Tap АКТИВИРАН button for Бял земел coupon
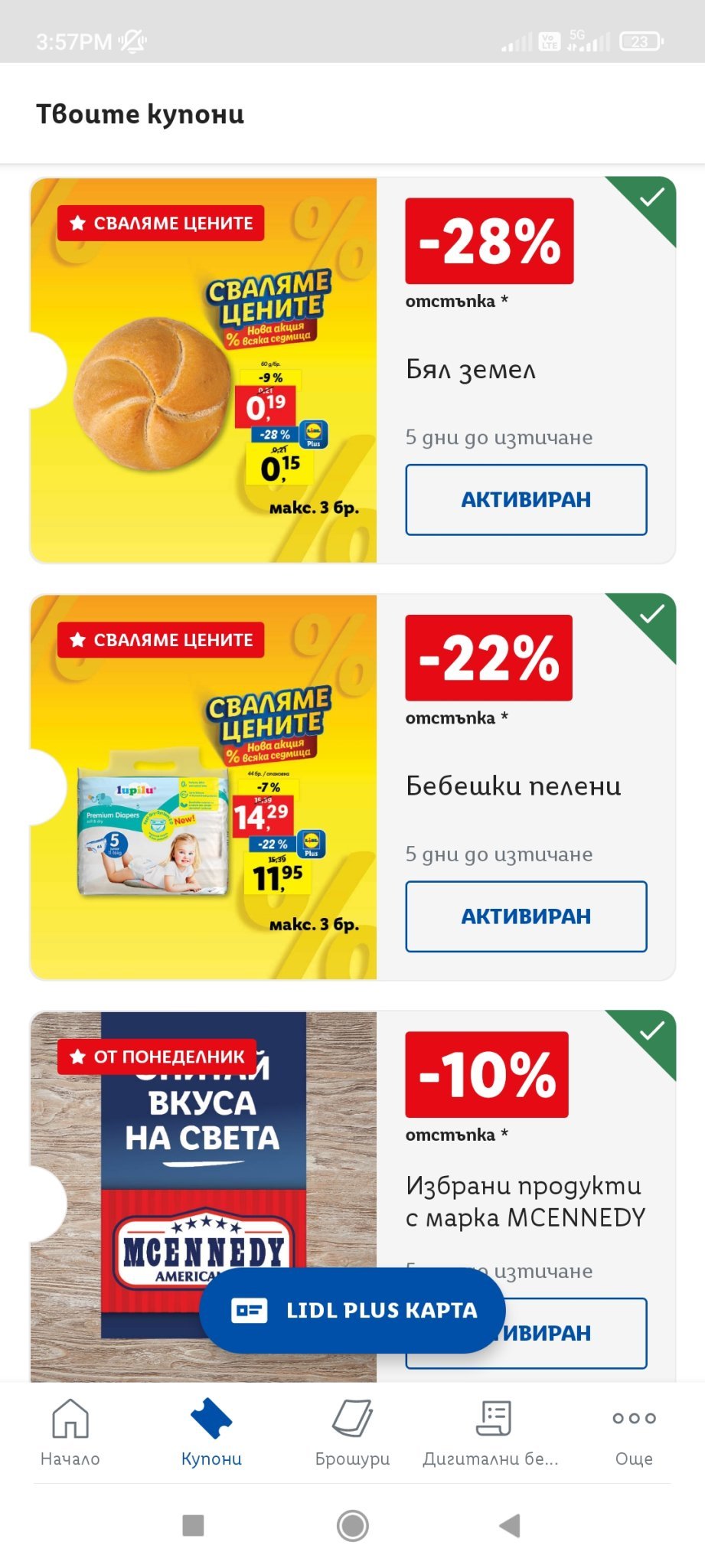 (x=526, y=499)
